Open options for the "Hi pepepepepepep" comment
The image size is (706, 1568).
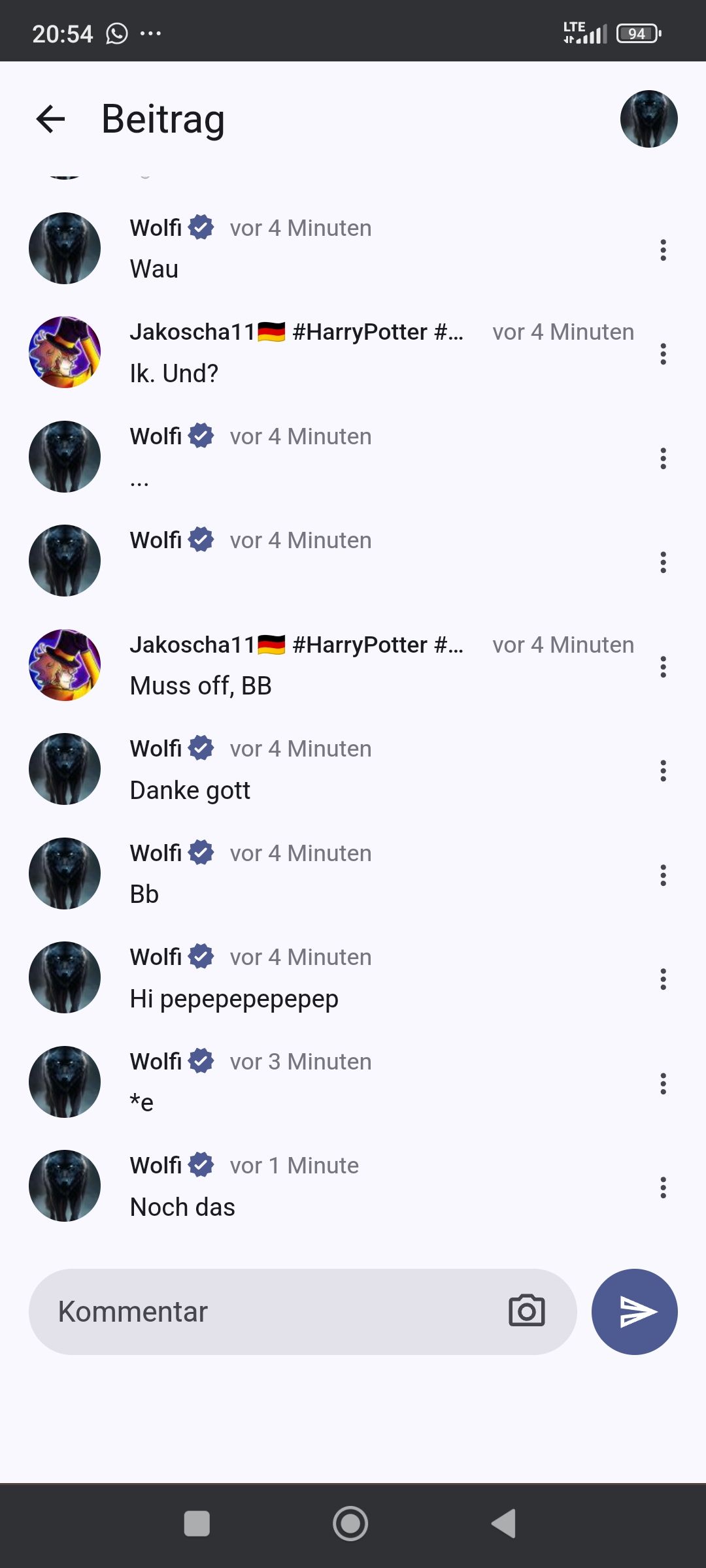tap(663, 979)
